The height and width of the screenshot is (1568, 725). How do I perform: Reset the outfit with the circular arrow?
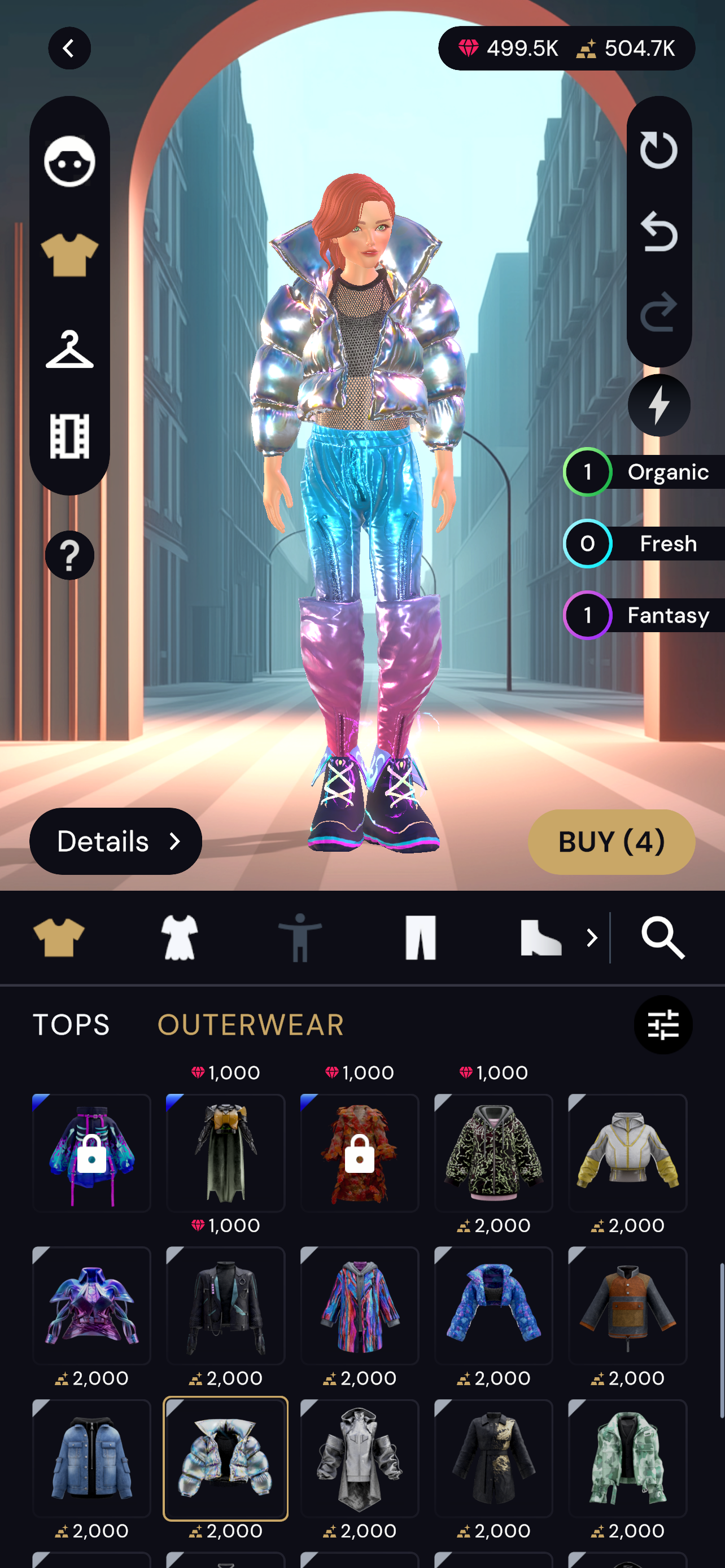click(658, 150)
